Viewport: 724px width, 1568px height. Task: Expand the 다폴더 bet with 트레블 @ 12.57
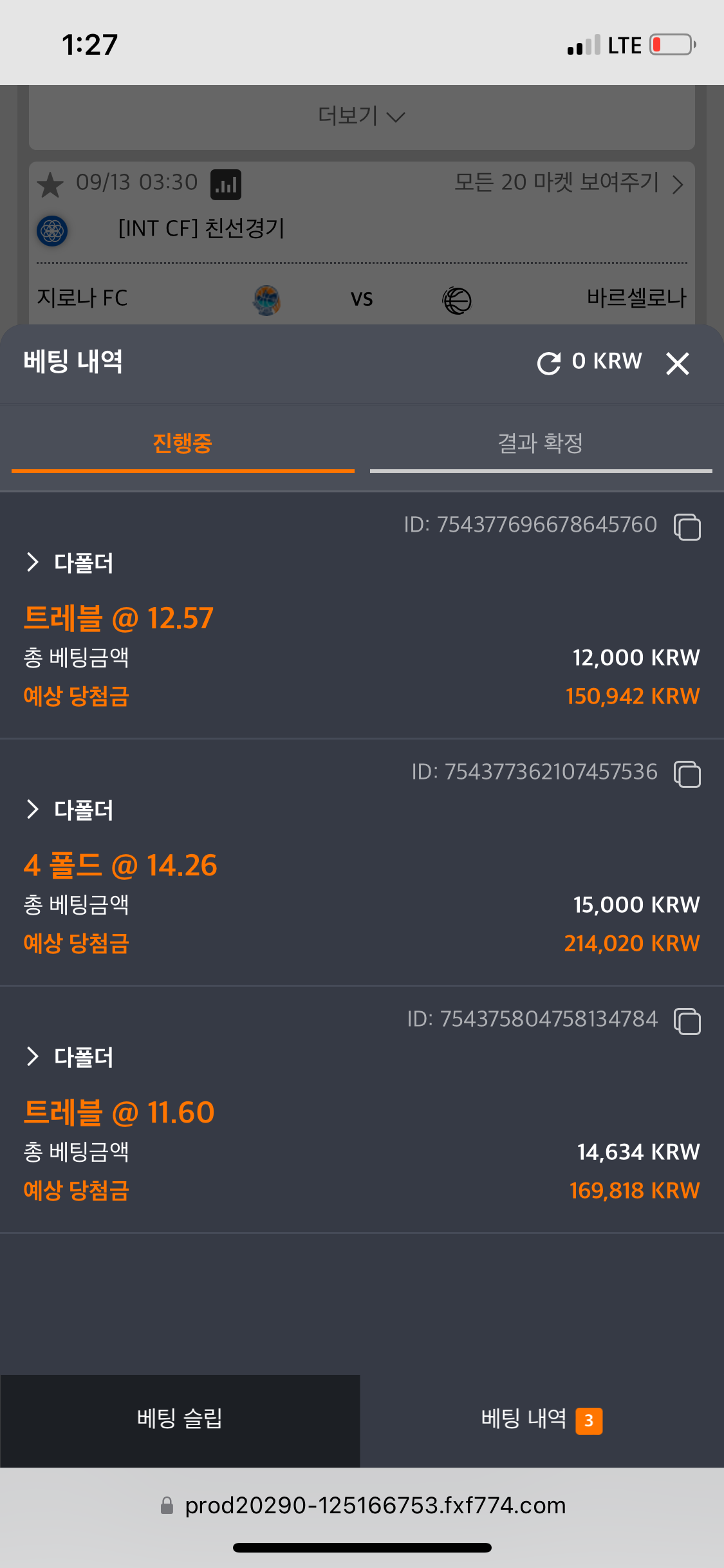(x=33, y=562)
